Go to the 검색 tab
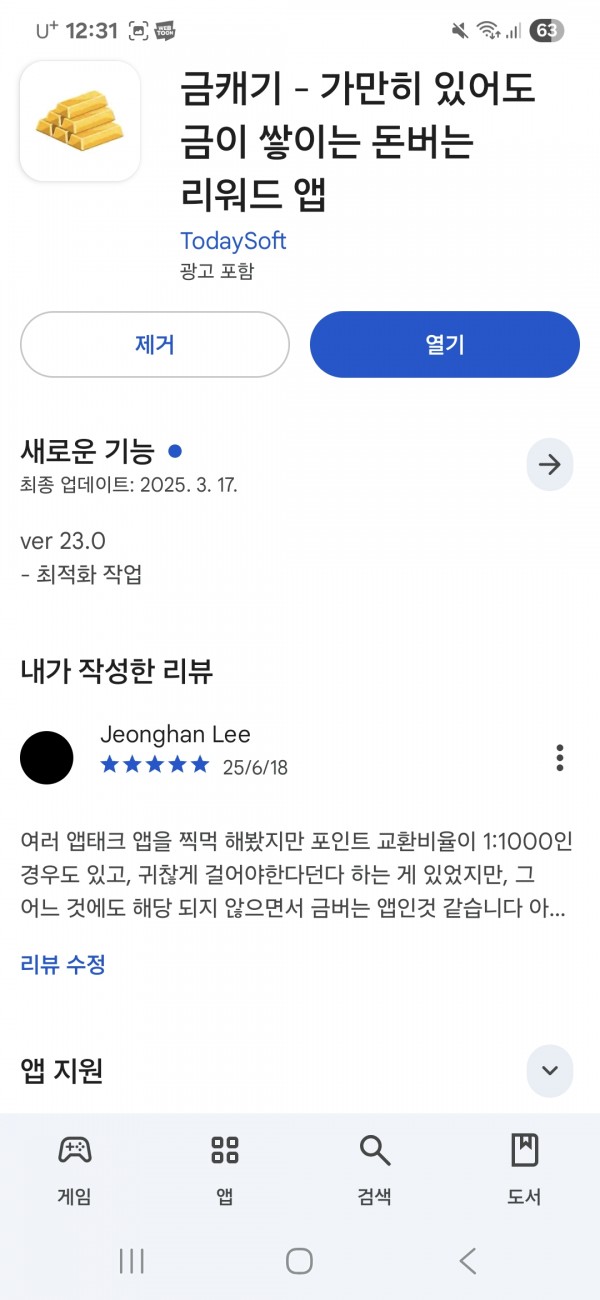The width and height of the screenshot is (600, 1300). click(x=375, y=1168)
